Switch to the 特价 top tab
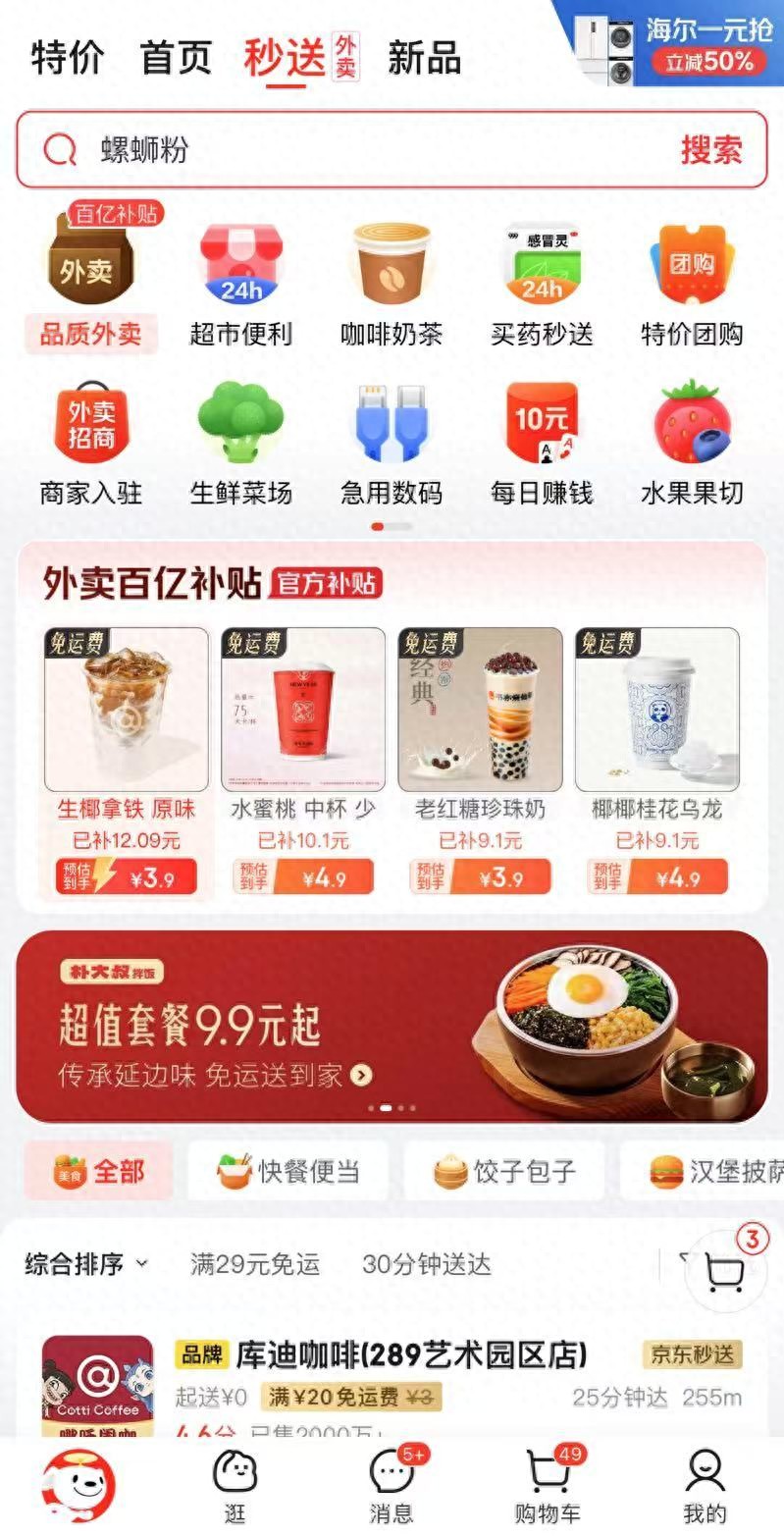This screenshot has width=784, height=1537. pyautogui.click(x=67, y=58)
